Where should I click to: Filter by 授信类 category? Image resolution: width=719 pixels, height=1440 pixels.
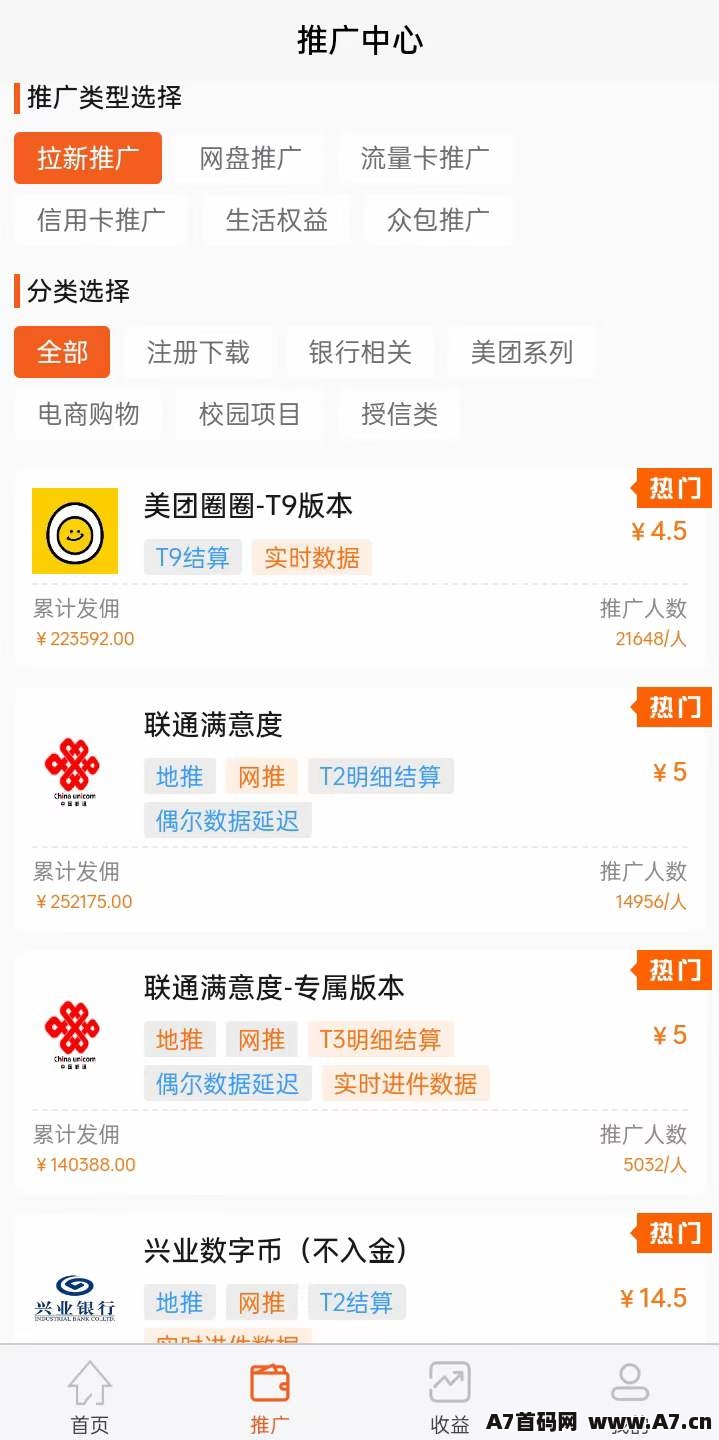point(399,414)
